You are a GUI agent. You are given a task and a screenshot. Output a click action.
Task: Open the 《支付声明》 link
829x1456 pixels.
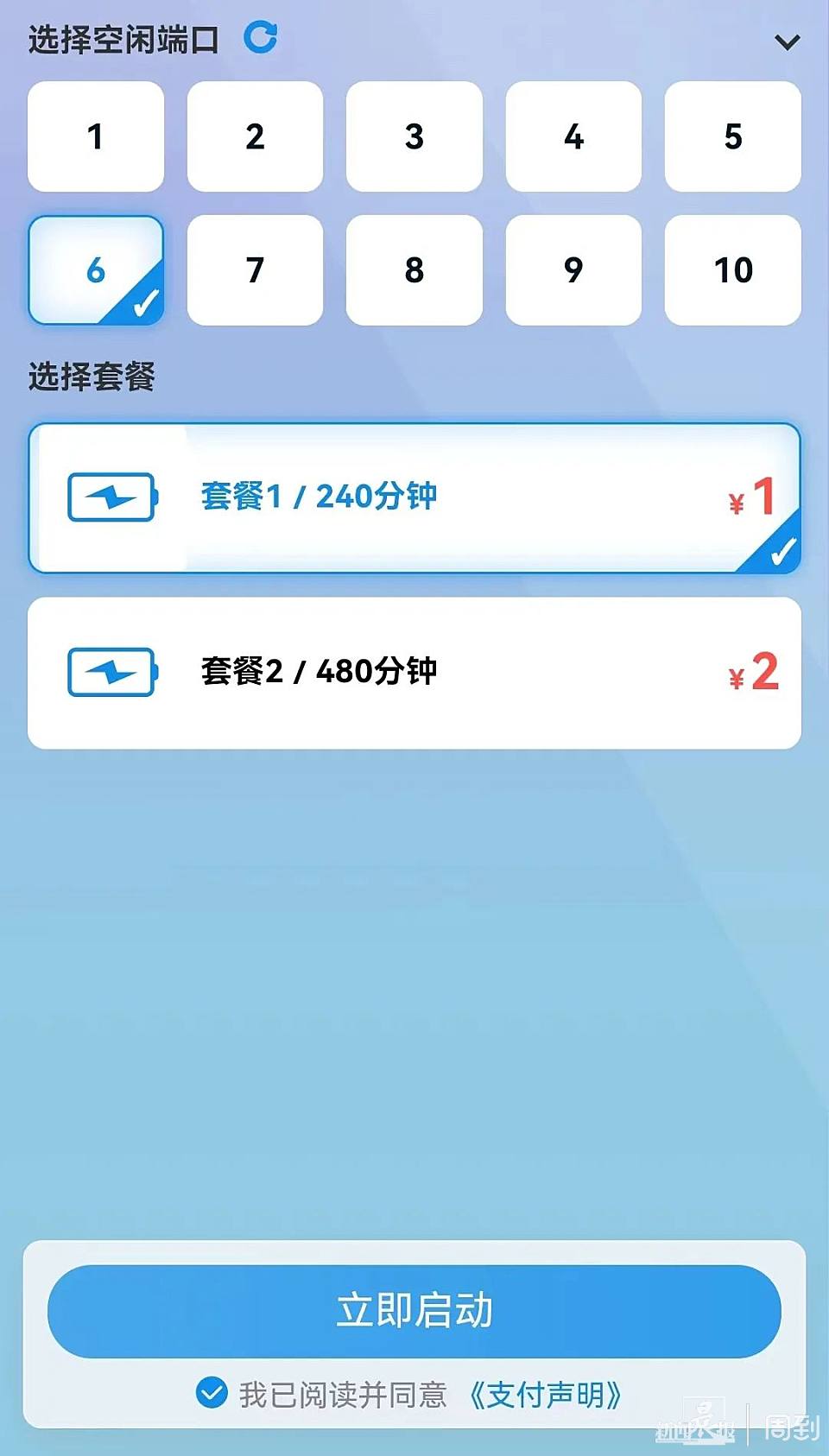tap(545, 1395)
